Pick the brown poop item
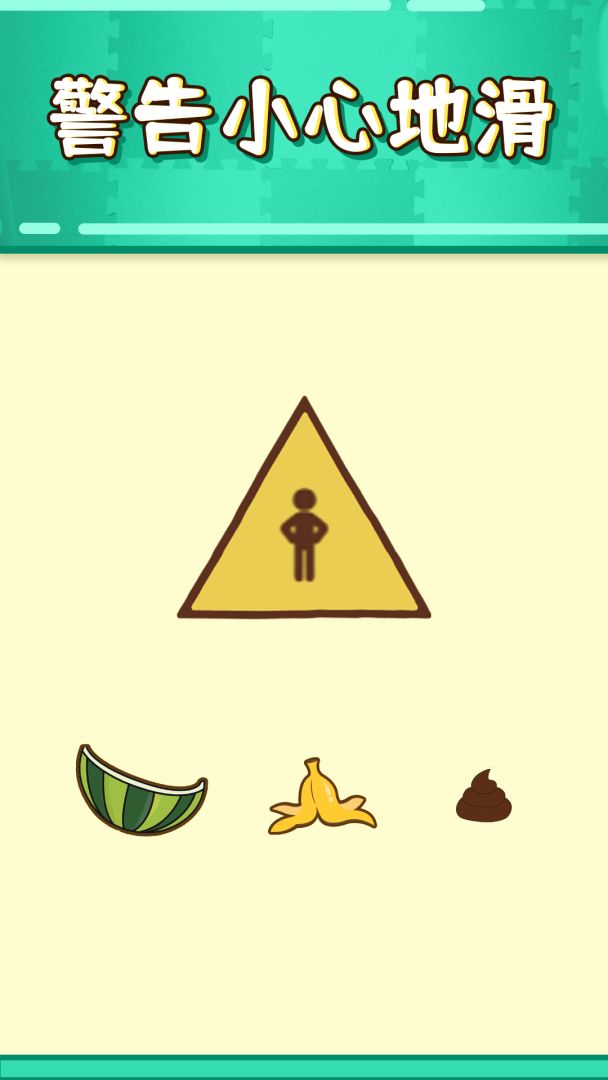The width and height of the screenshot is (608, 1080). (484, 797)
